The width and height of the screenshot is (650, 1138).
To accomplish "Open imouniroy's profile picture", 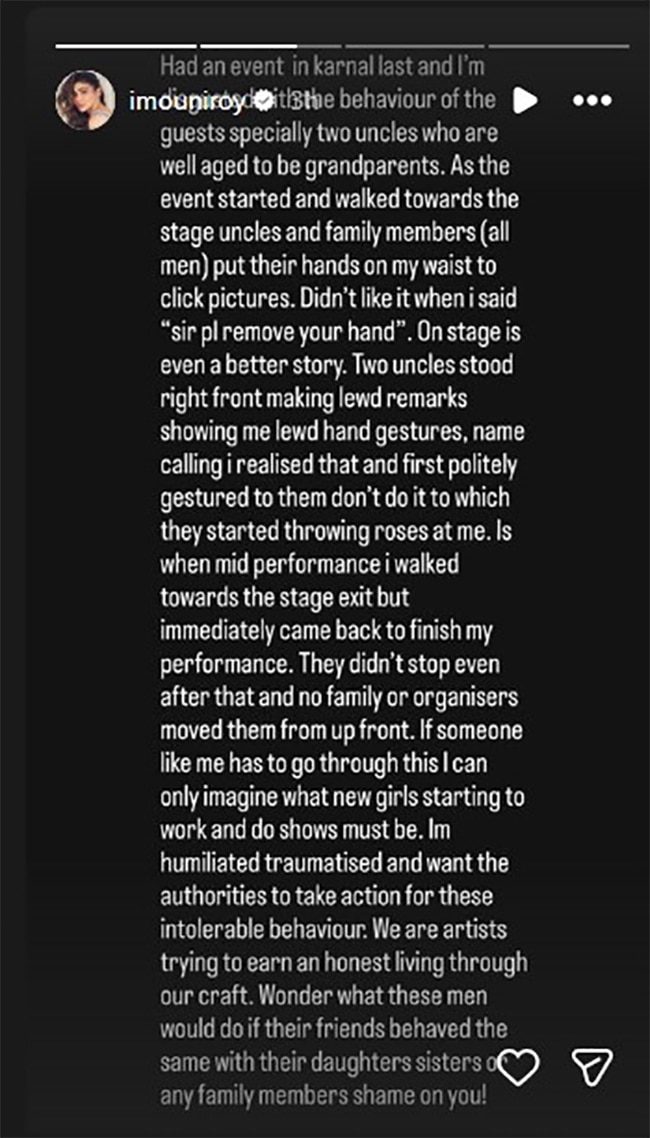I will pyautogui.click(x=84, y=100).
